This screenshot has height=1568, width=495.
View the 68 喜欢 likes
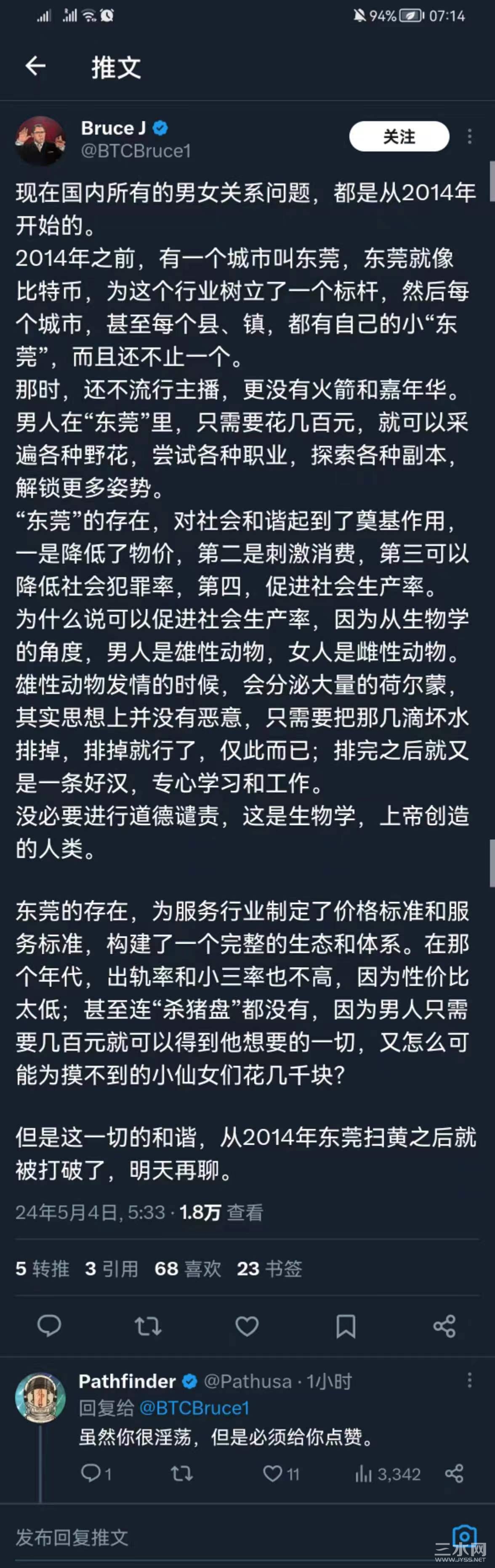coord(188,1268)
